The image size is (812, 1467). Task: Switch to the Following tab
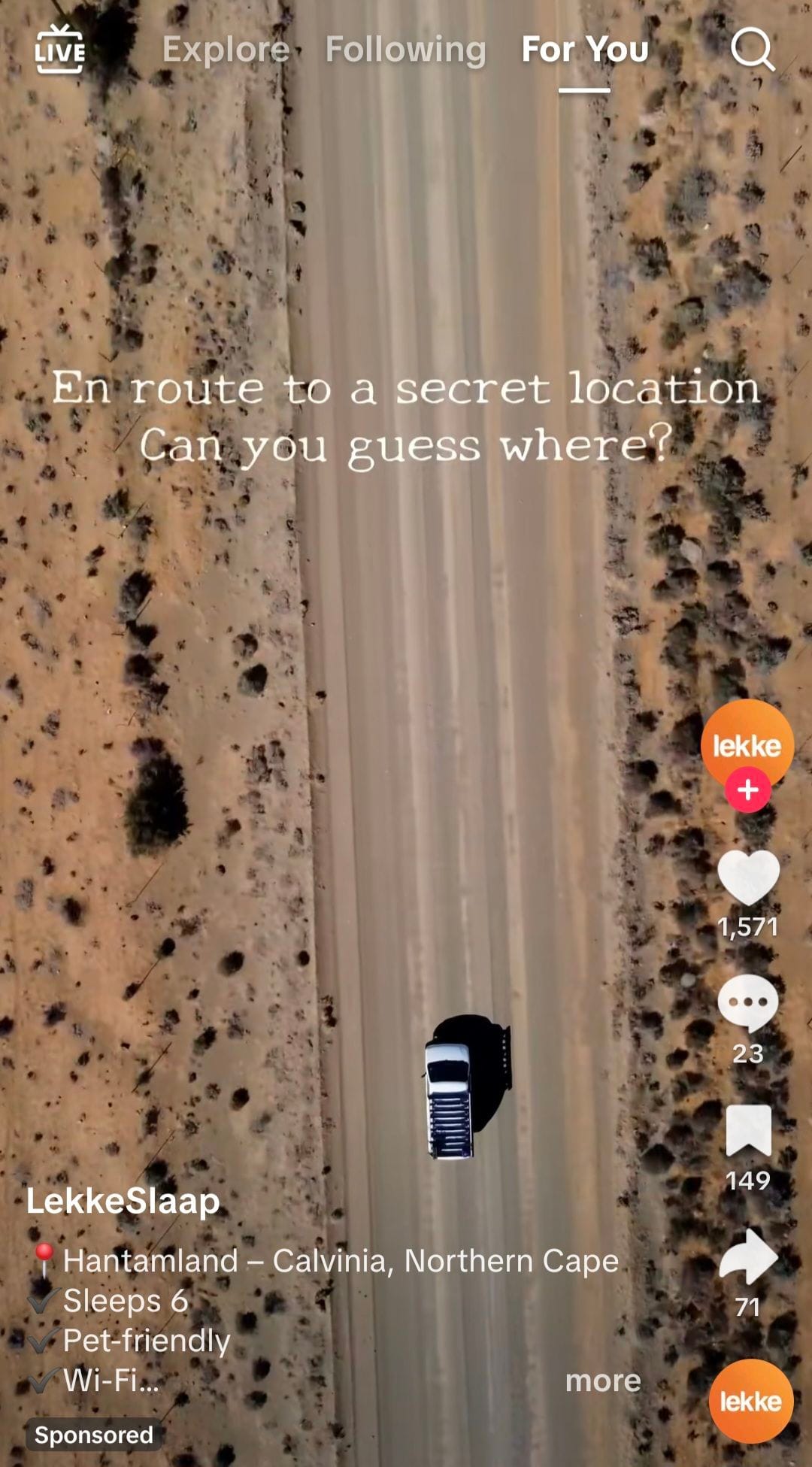405,50
